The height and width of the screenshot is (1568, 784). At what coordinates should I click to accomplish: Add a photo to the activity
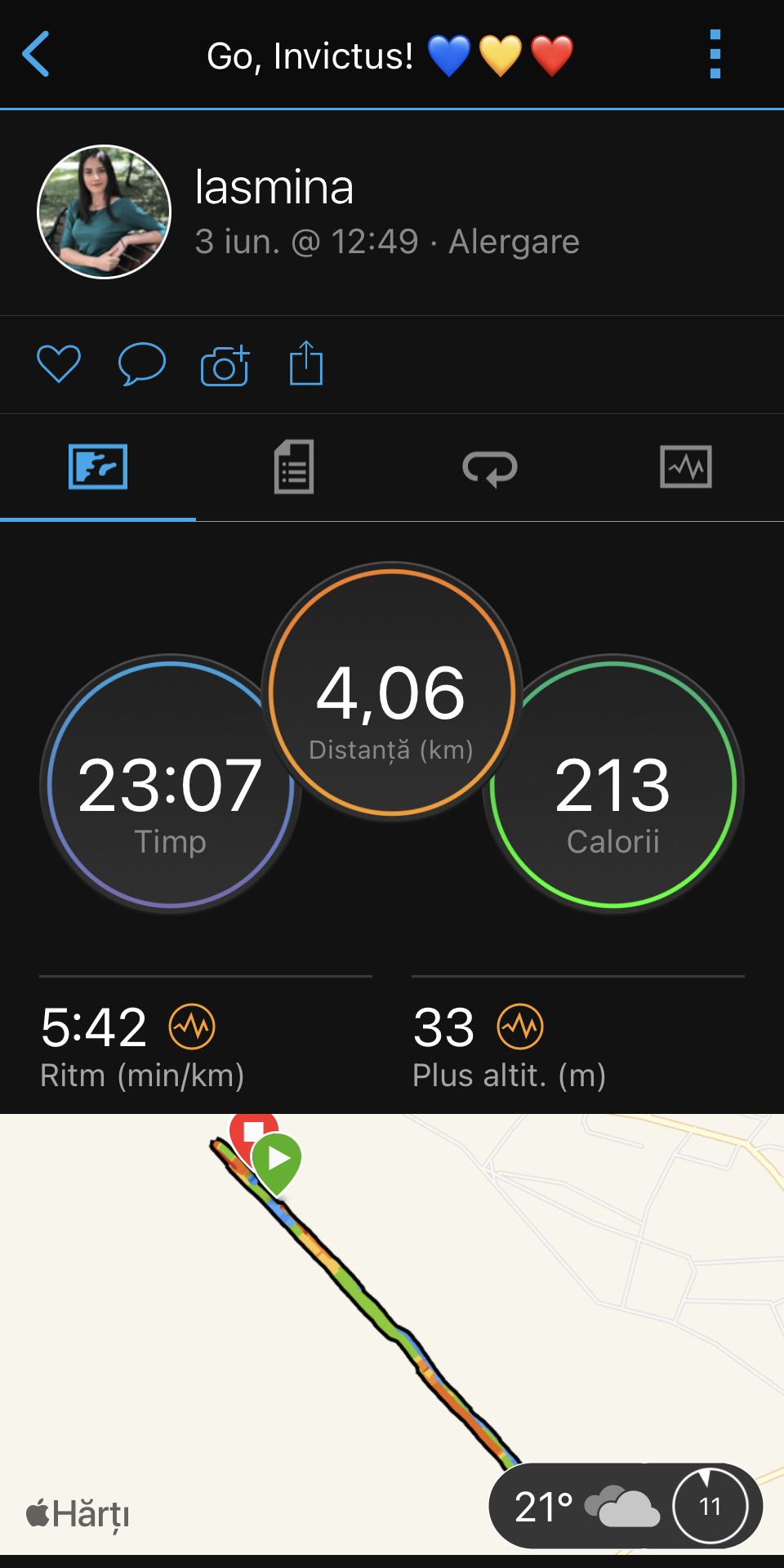pos(225,365)
